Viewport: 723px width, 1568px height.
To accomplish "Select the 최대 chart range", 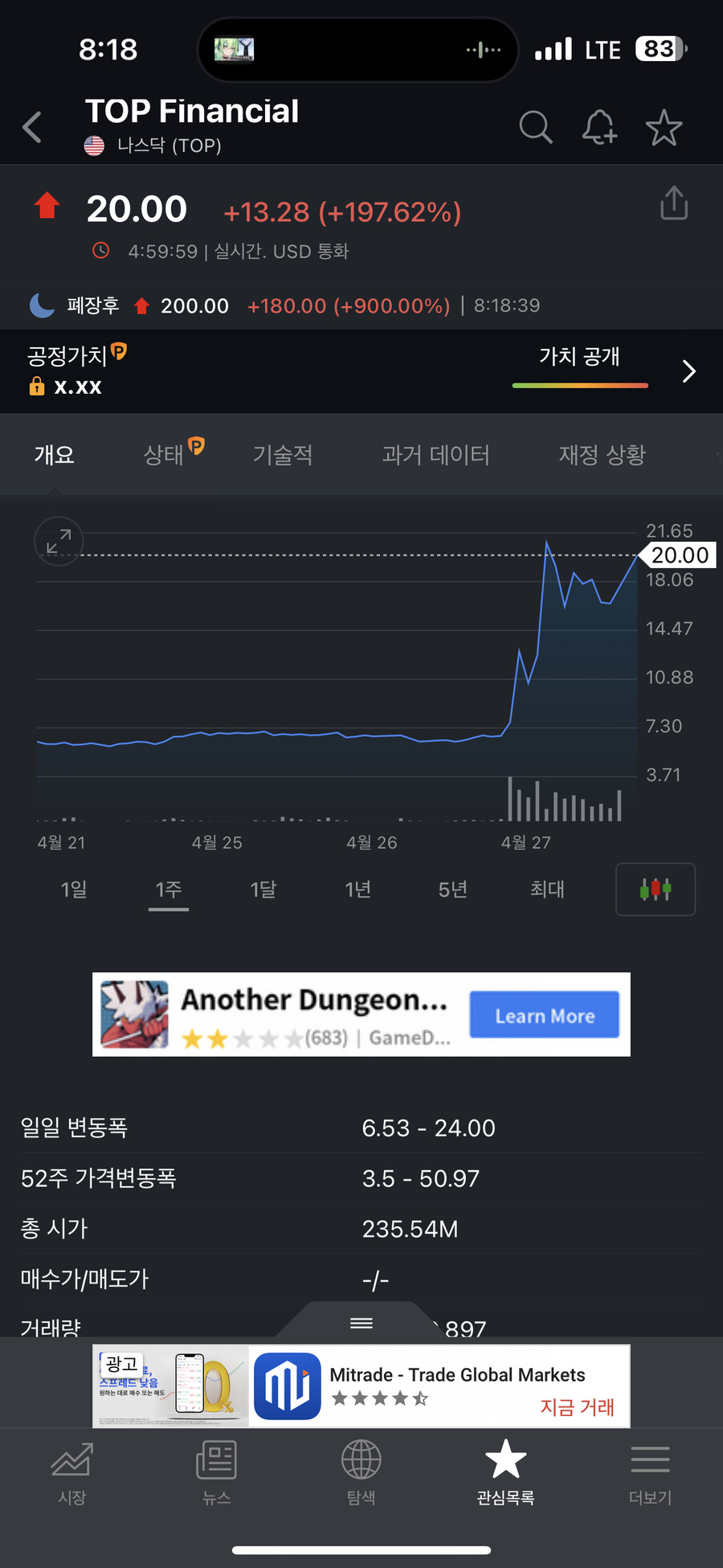I will 547,890.
